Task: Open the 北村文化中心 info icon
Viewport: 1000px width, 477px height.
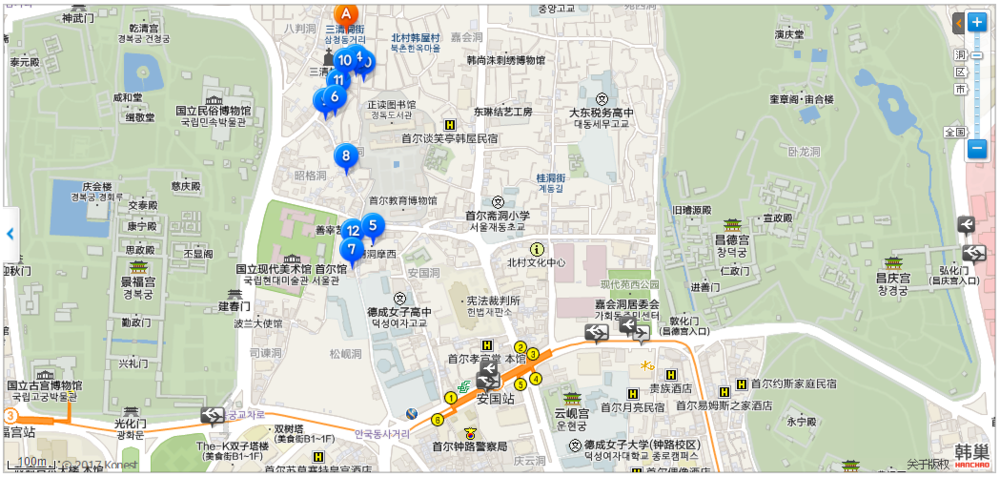Action: tap(537, 248)
